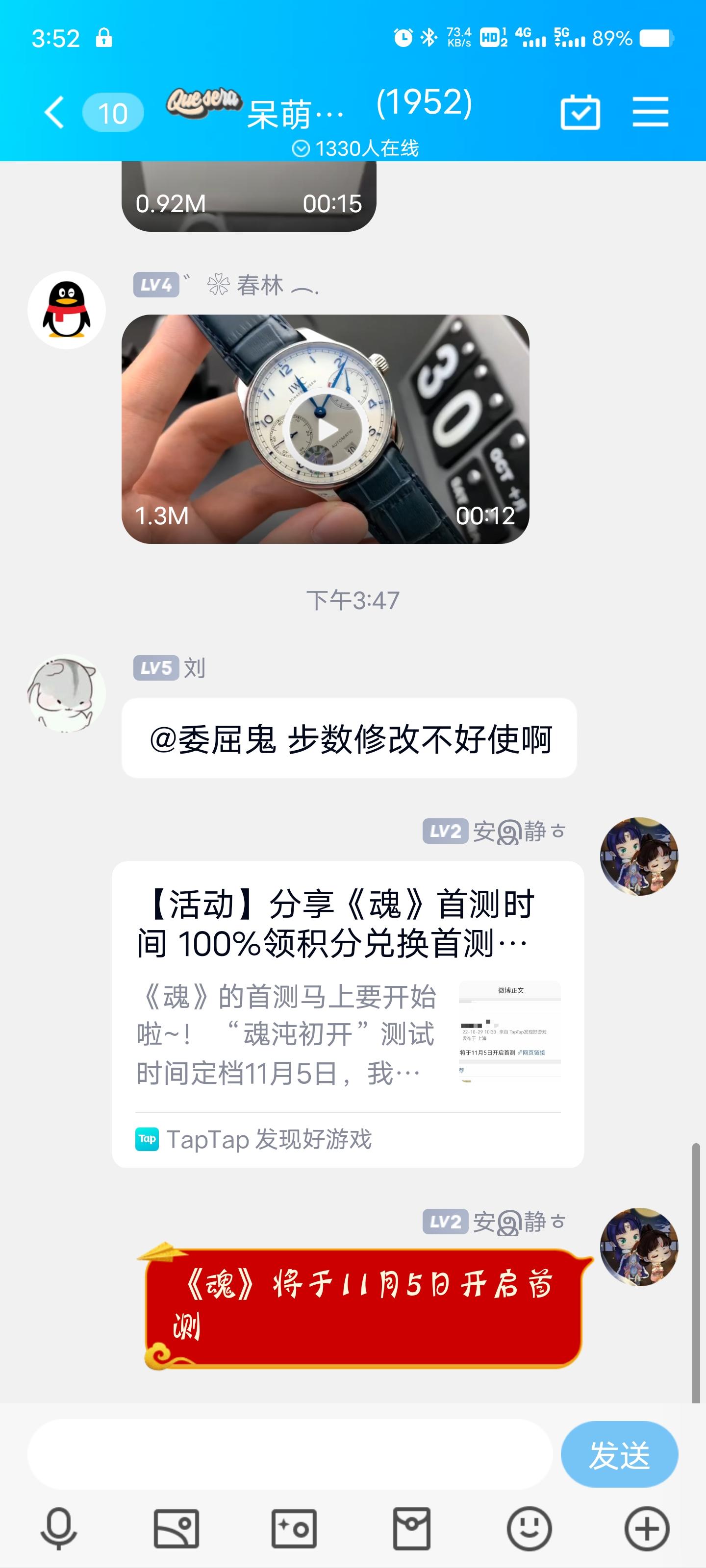This screenshot has height=1568, width=706.
Task: Tap the unread count badge showing 10
Action: [113, 111]
